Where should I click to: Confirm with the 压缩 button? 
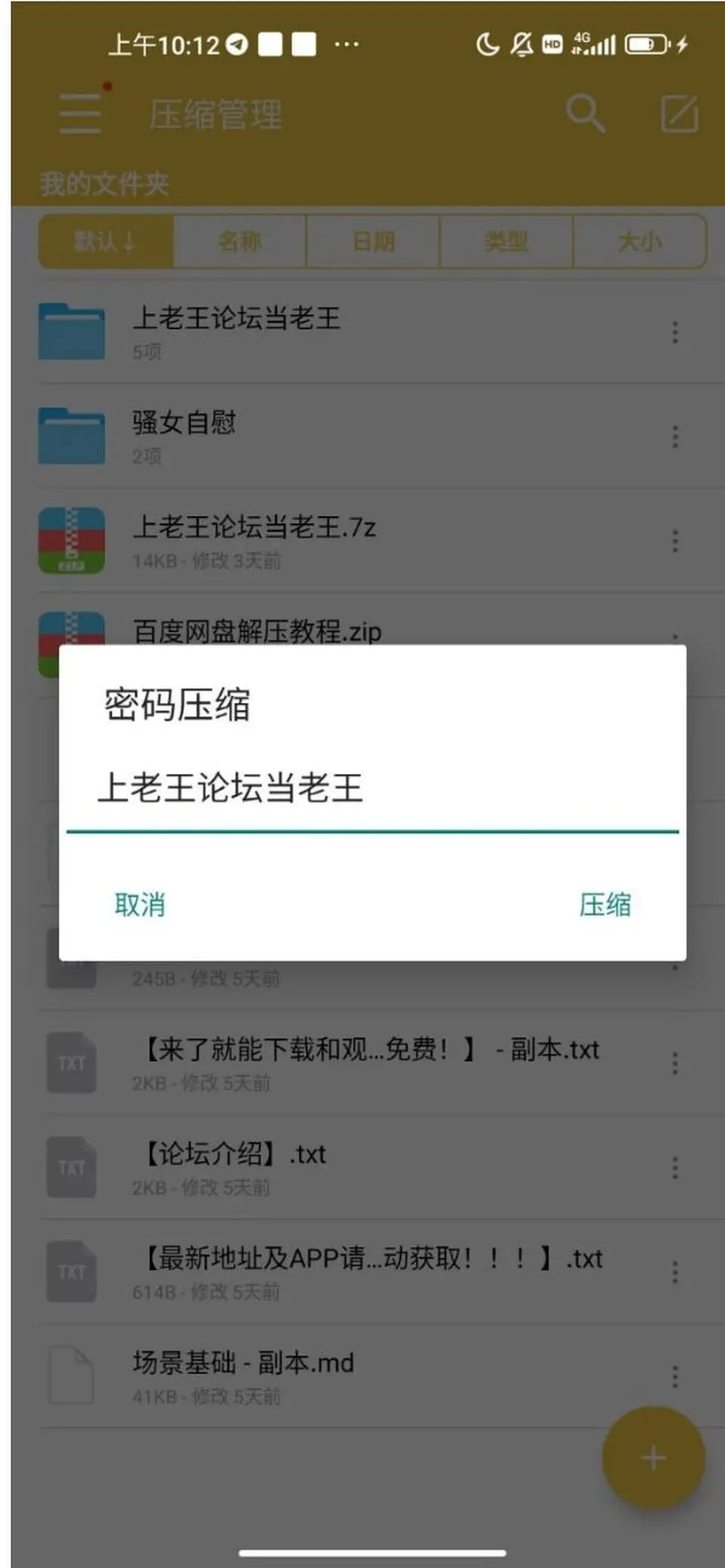pos(605,904)
